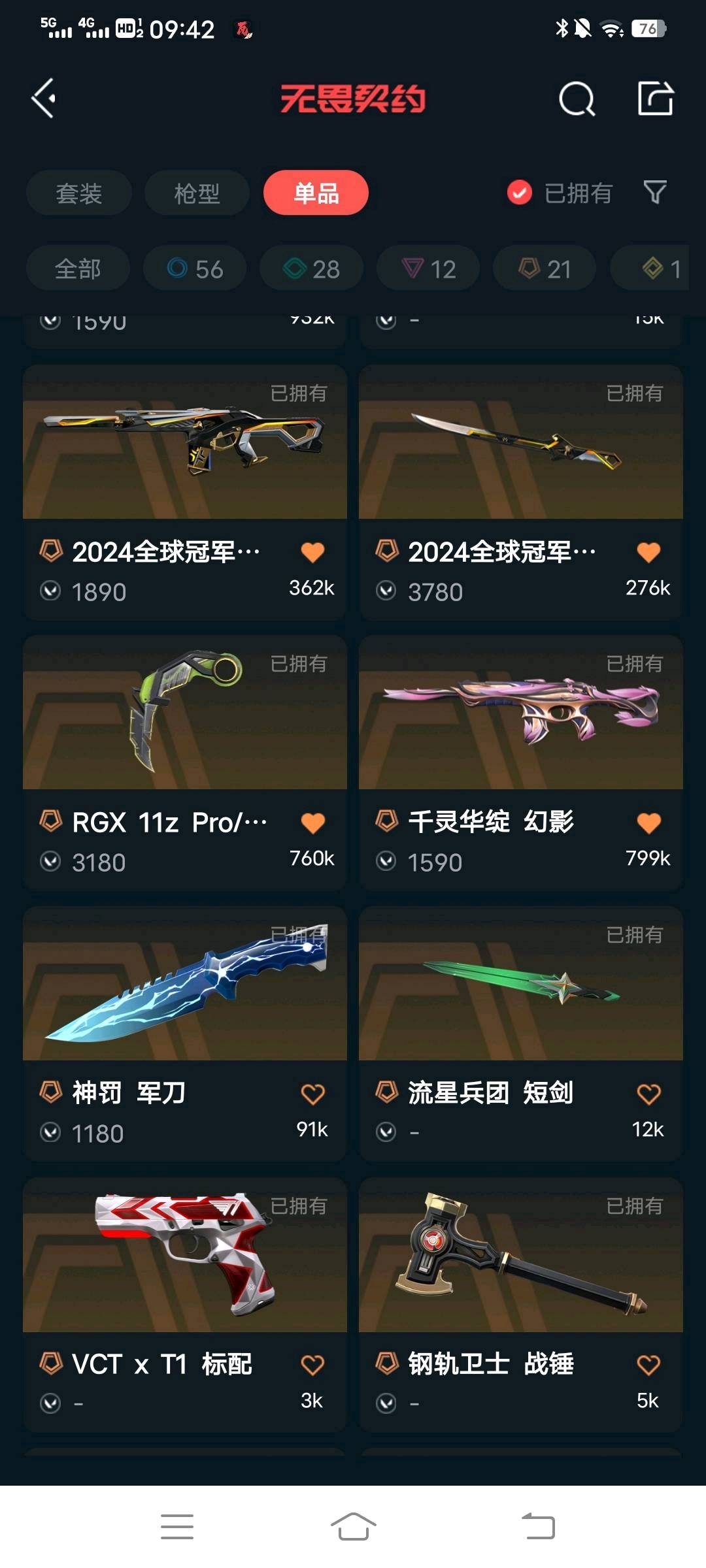
Task: Filter by the green tier chip showing 28
Action: (x=311, y=269)
